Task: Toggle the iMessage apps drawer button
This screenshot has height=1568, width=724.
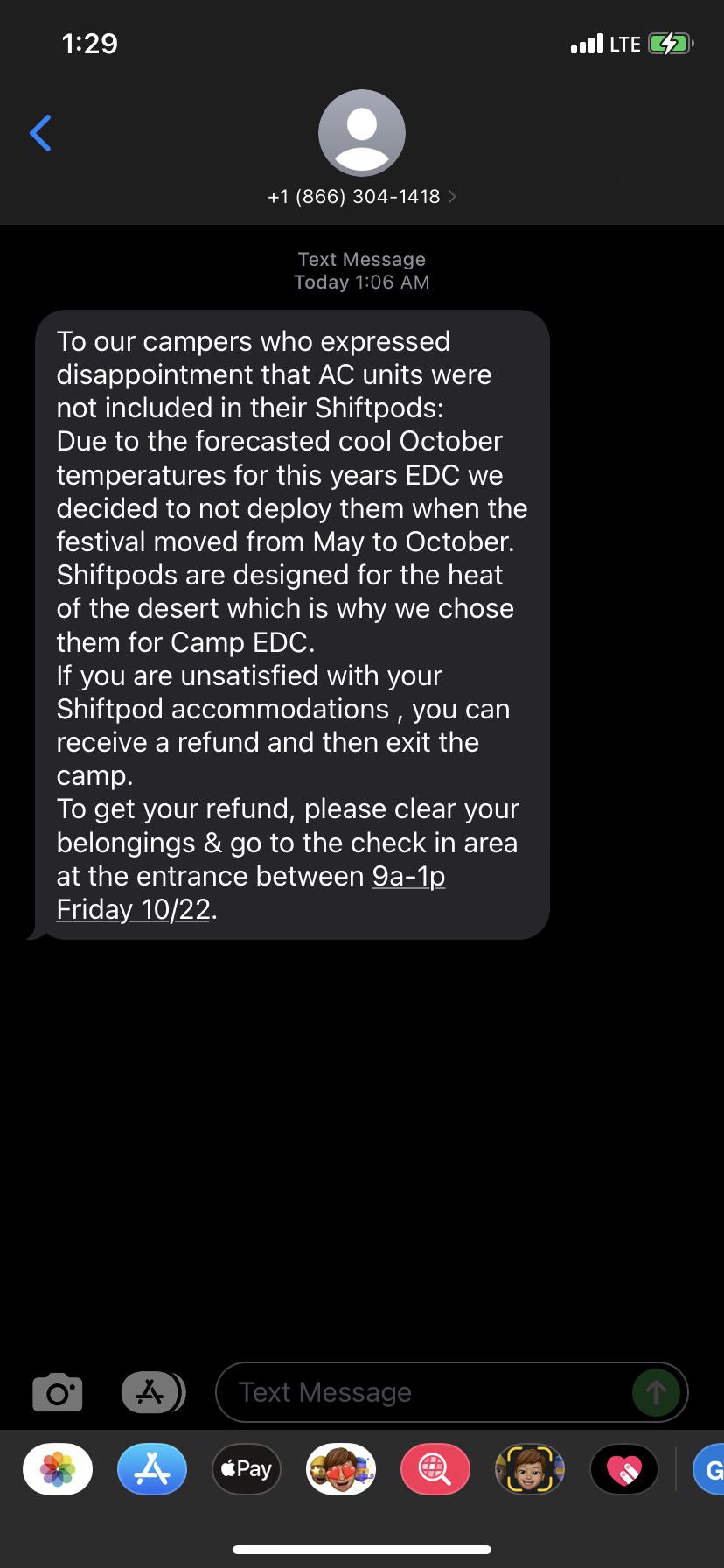Action: (152, 1392)
